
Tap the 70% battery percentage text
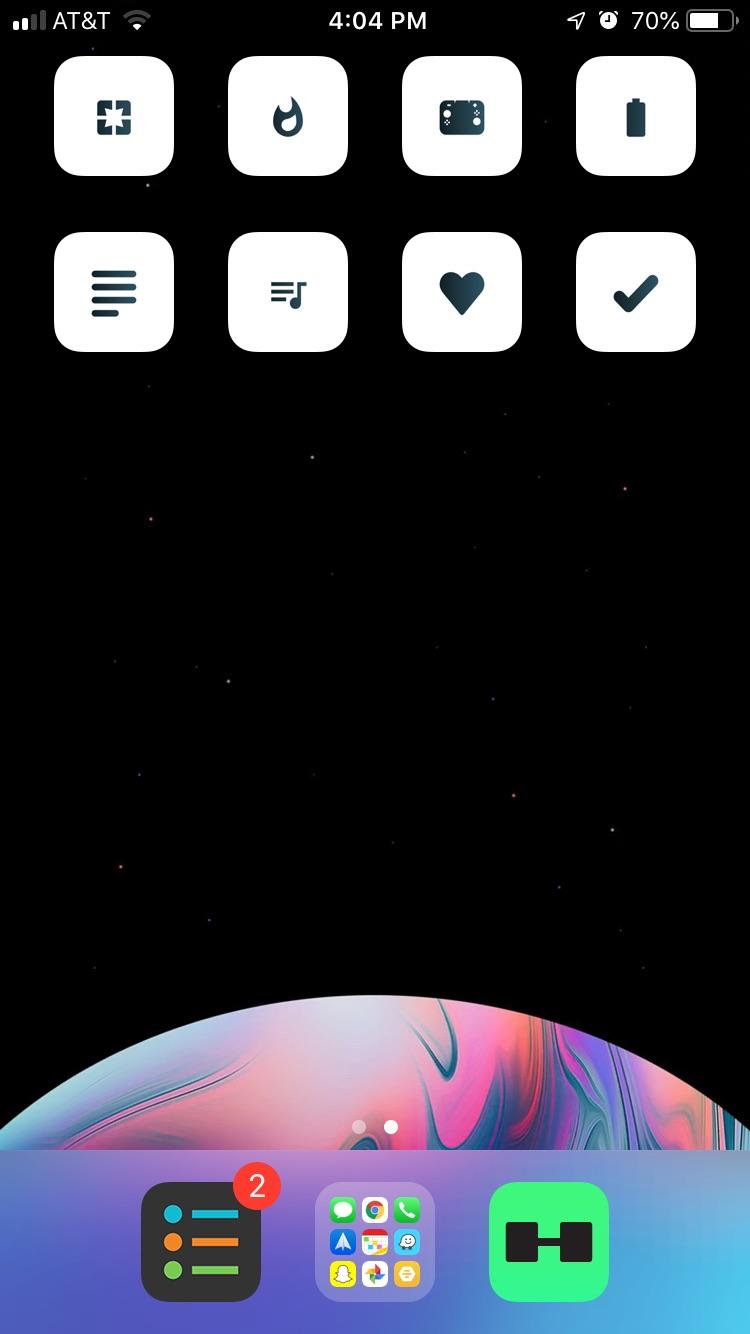654,18
